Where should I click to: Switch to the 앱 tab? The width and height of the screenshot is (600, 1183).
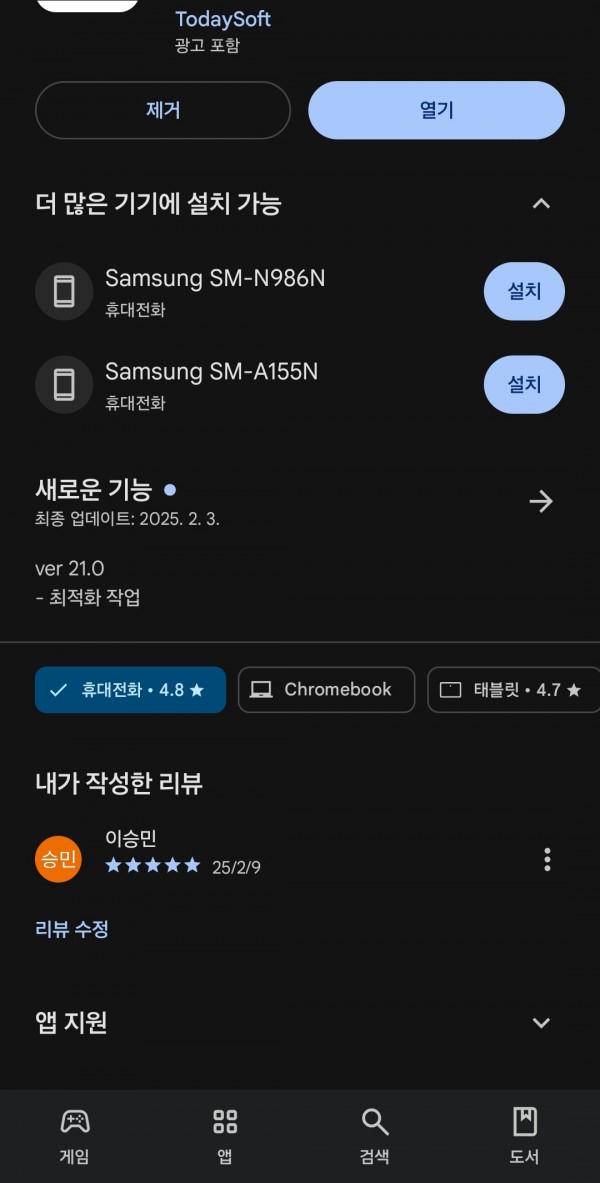coord(225,1136)
